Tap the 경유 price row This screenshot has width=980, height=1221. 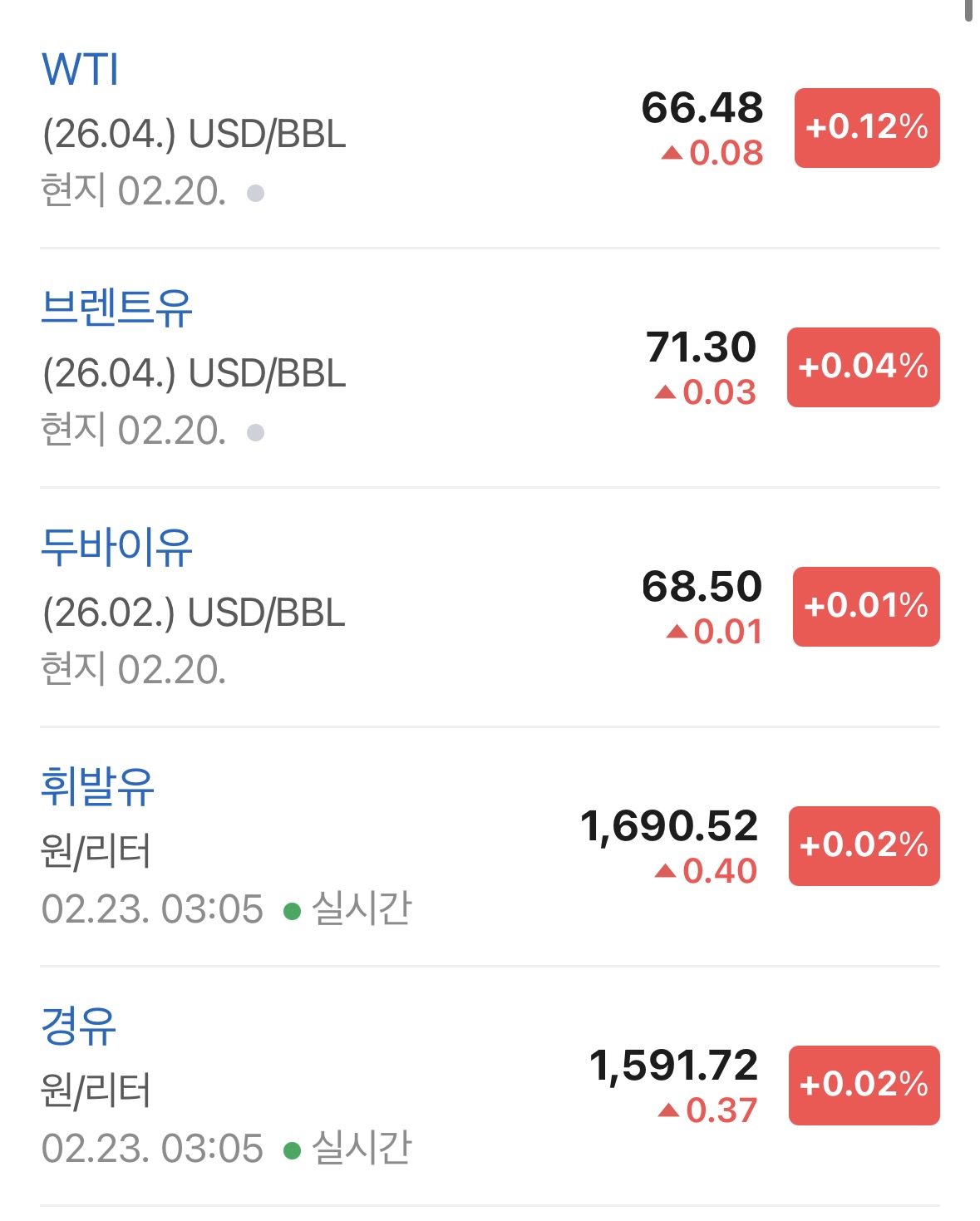point(78,1026)
